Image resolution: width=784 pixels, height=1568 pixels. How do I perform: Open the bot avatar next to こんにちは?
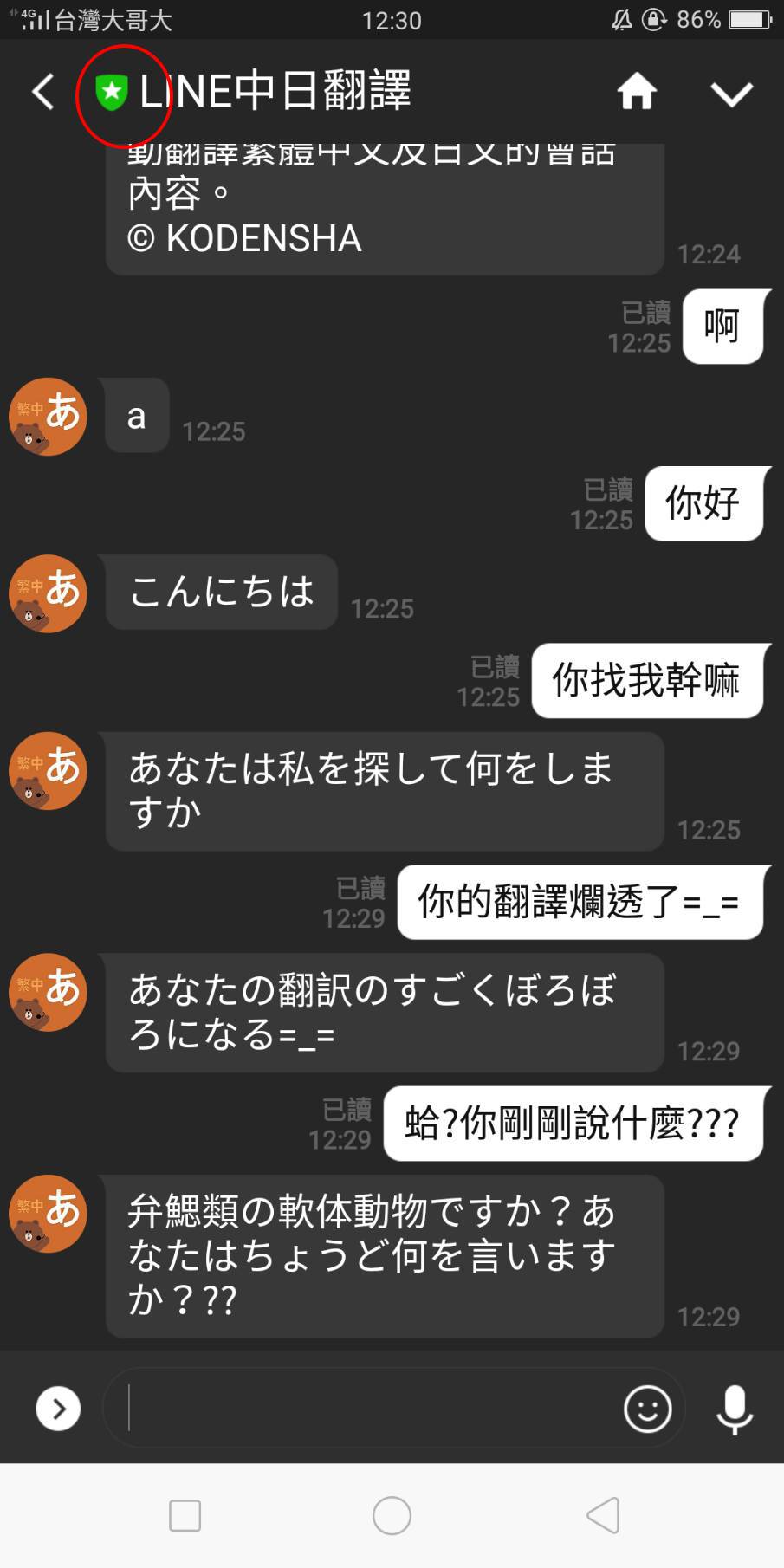[48, 593]
